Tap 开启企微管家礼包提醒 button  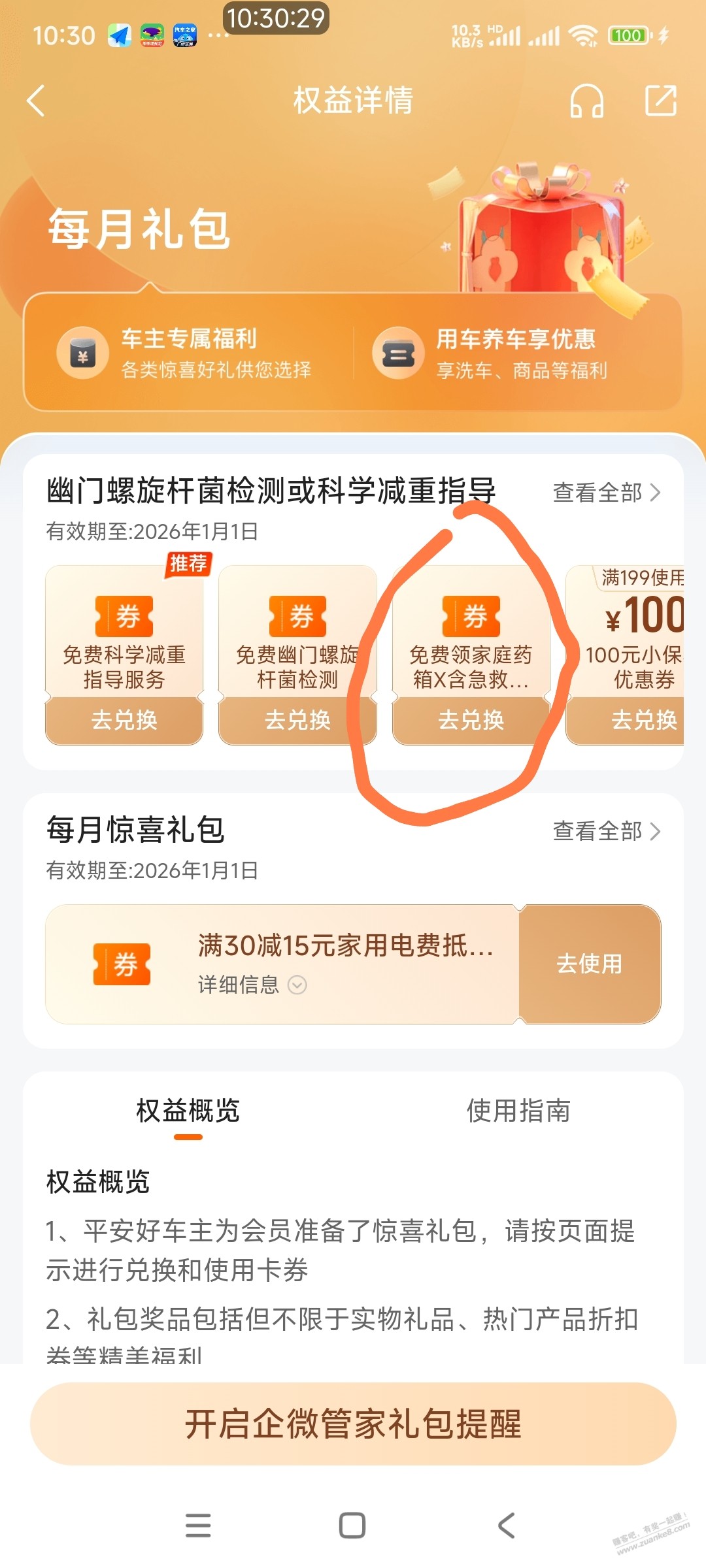(353, 1424)
